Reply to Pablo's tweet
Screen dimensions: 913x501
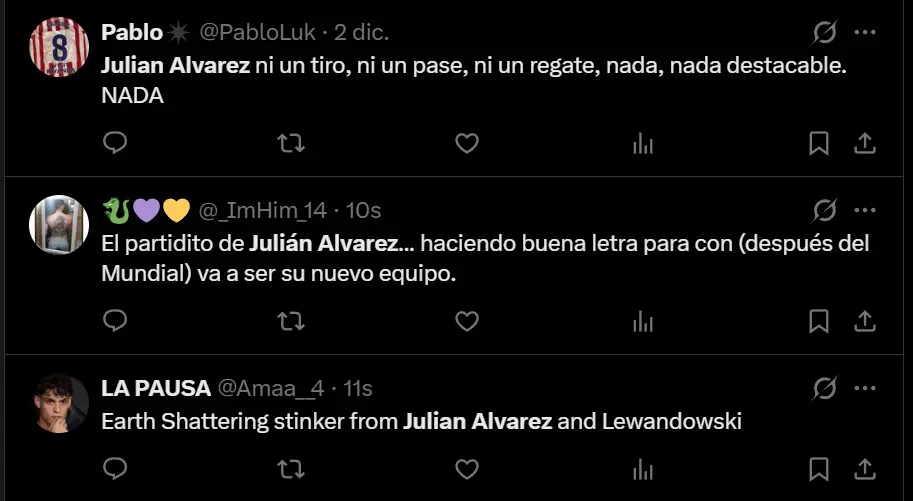(115, 144)
